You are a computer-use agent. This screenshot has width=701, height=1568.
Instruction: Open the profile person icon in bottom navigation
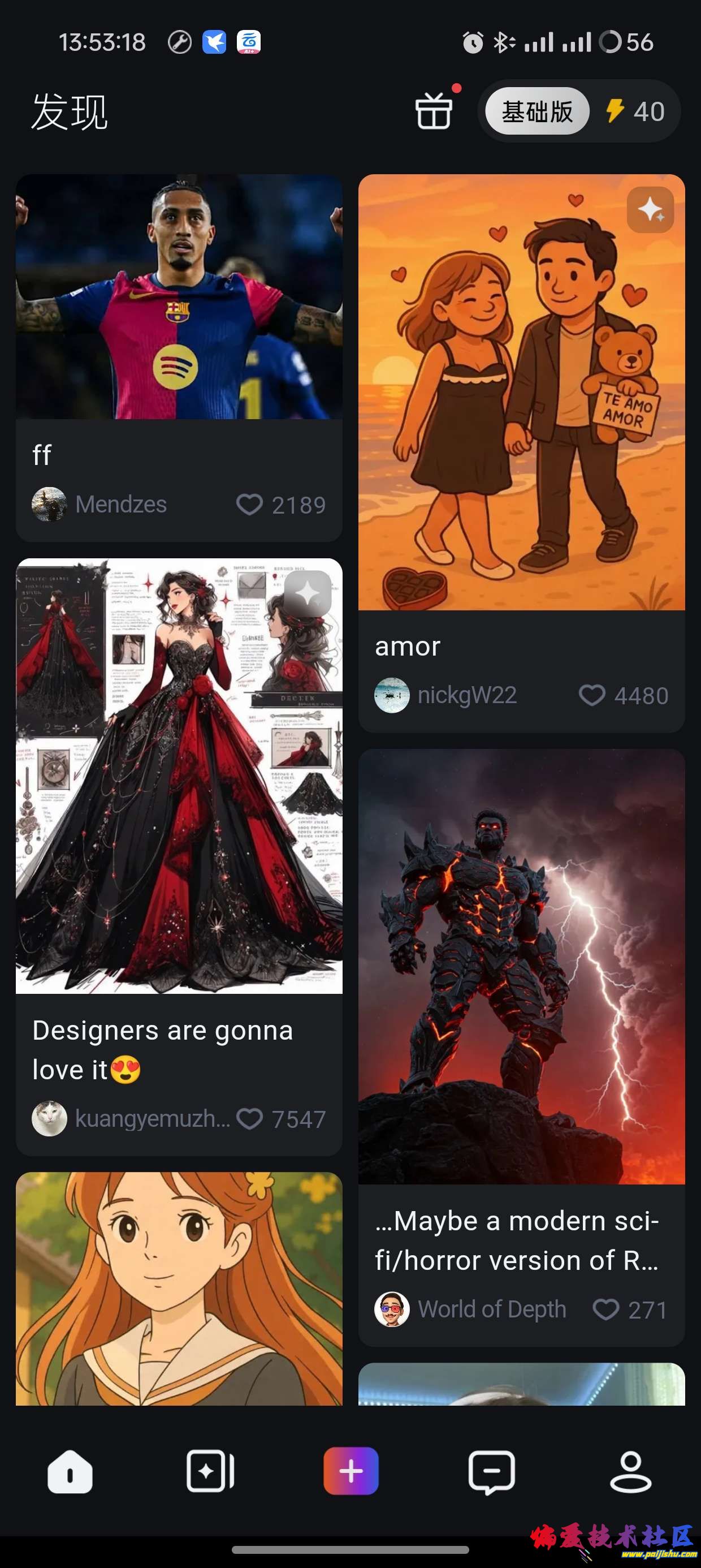[631, 1474]
